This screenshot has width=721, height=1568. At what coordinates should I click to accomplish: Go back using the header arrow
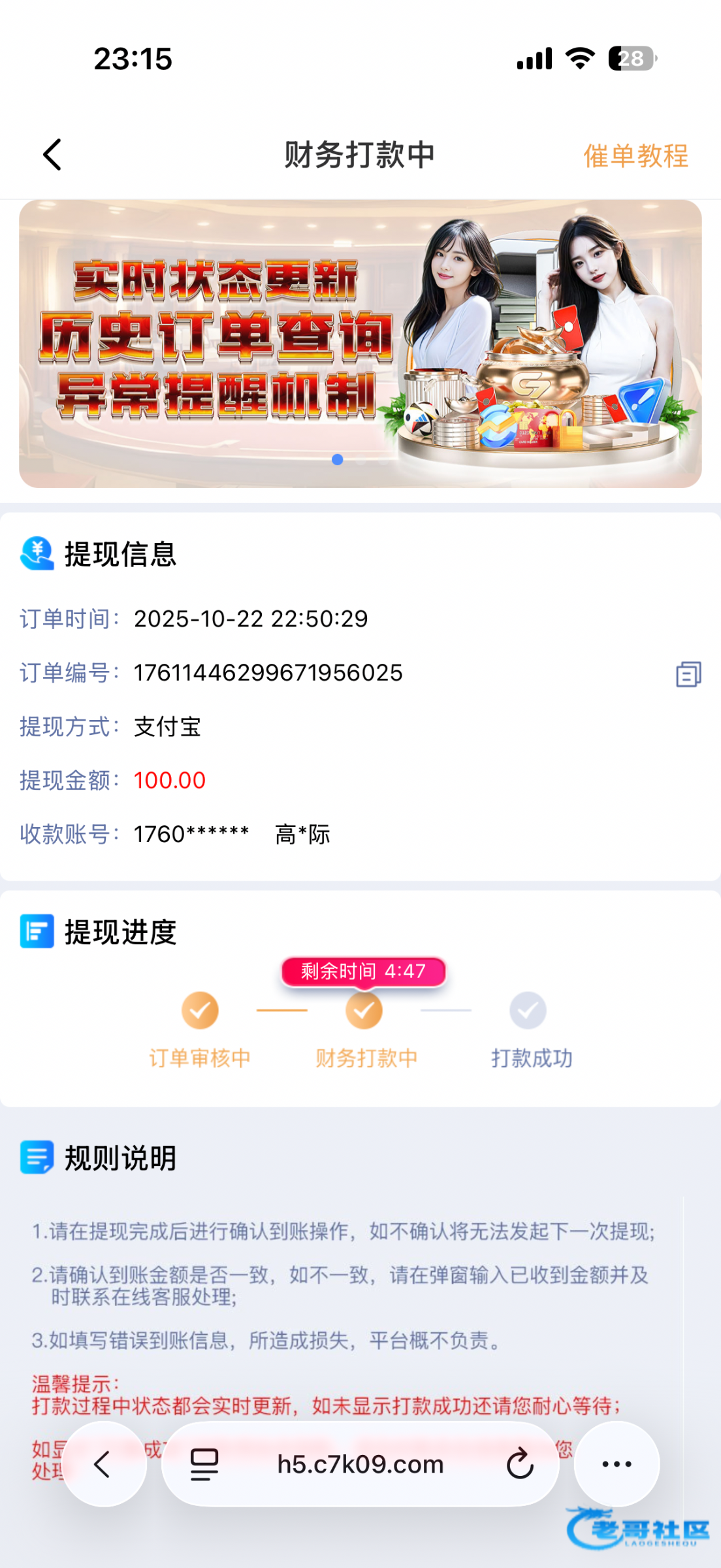tap(52, 155)
